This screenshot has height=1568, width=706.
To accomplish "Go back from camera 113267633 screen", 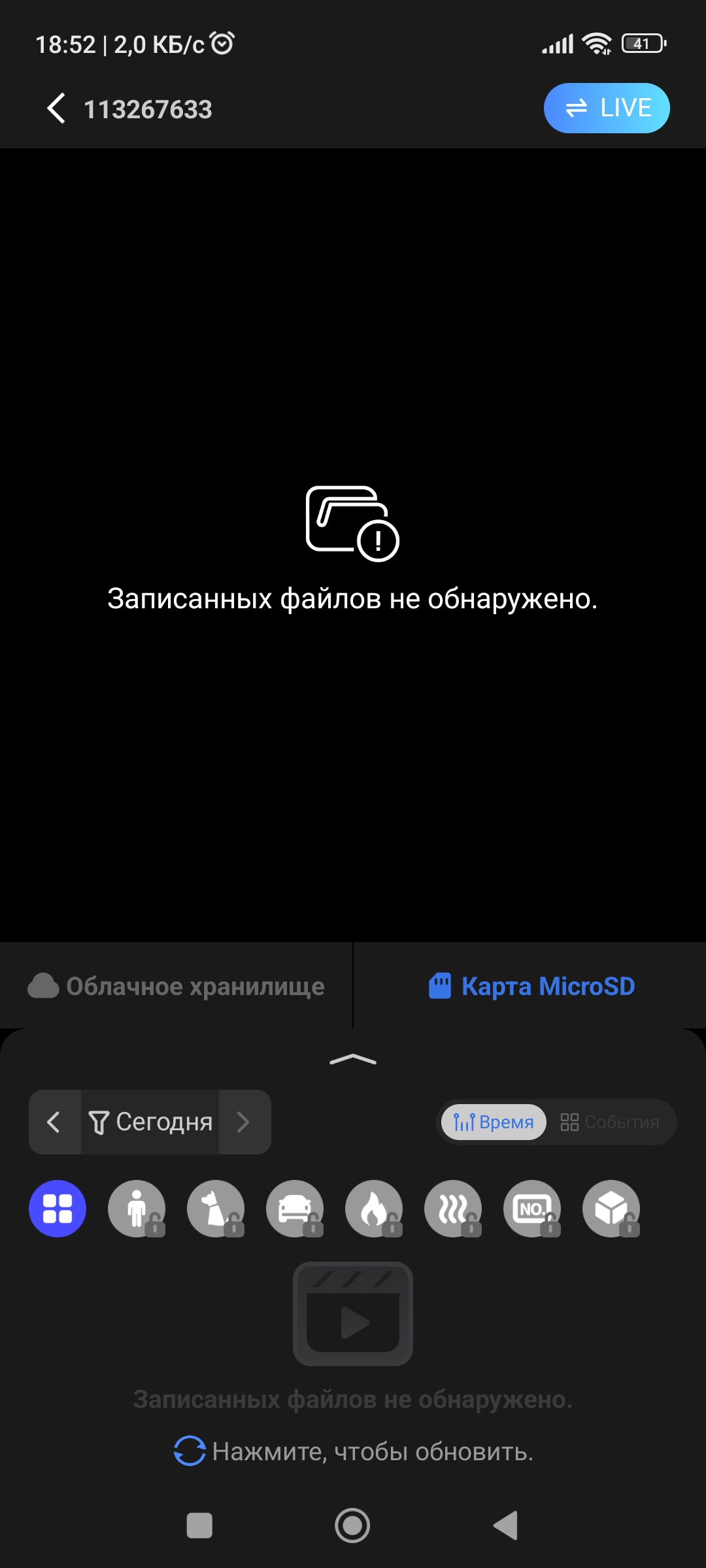I will coord(56,108).
